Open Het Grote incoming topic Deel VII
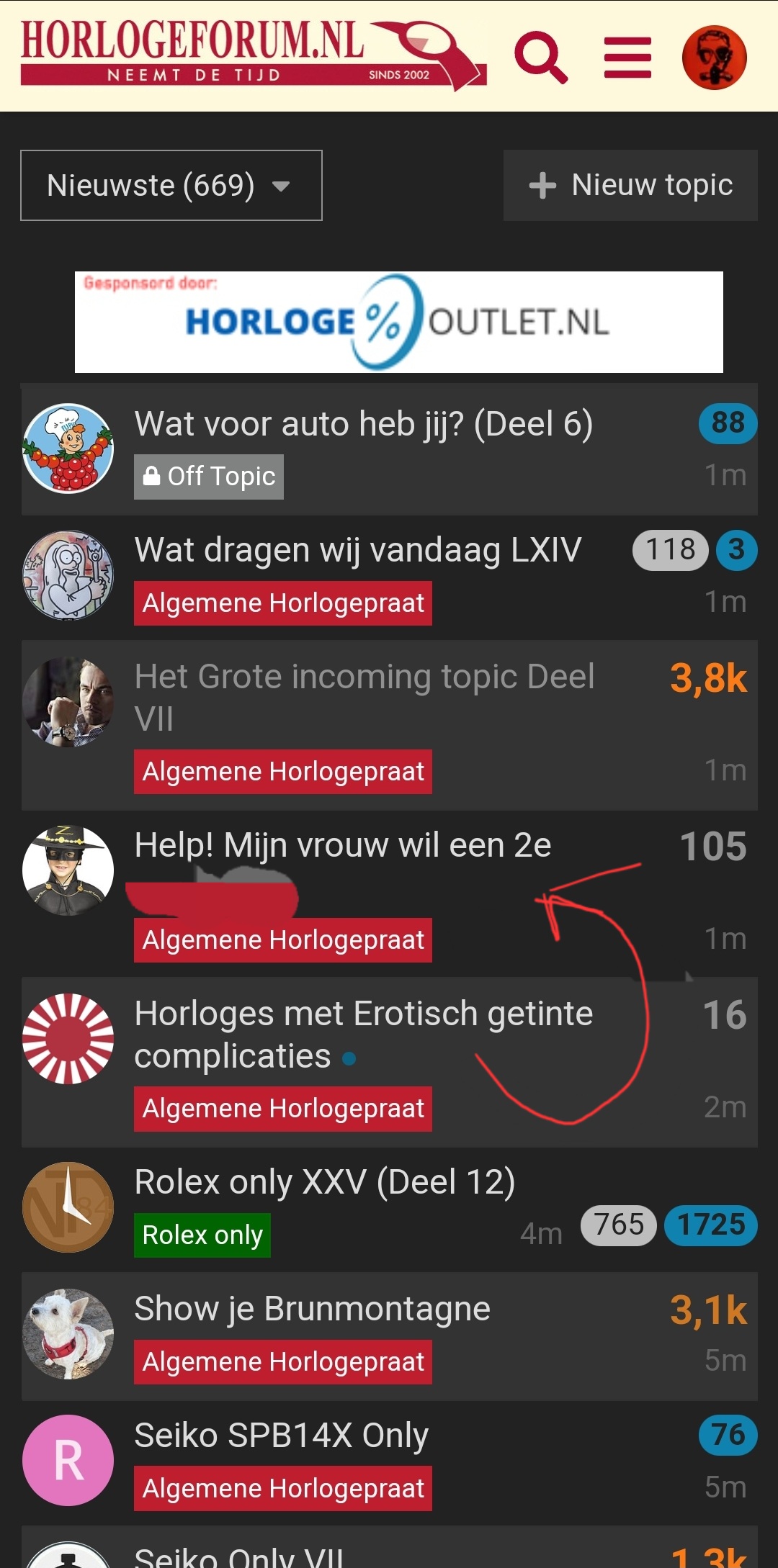Screen dimensions: 778x1568 click(365, 698)
